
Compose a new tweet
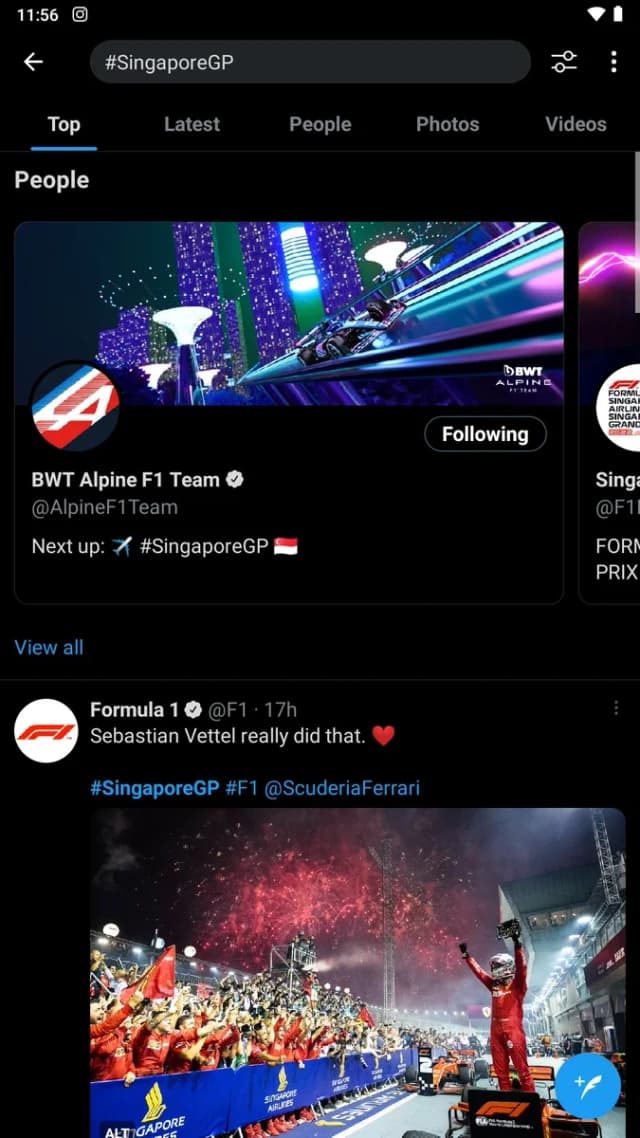coord(588,1085)
